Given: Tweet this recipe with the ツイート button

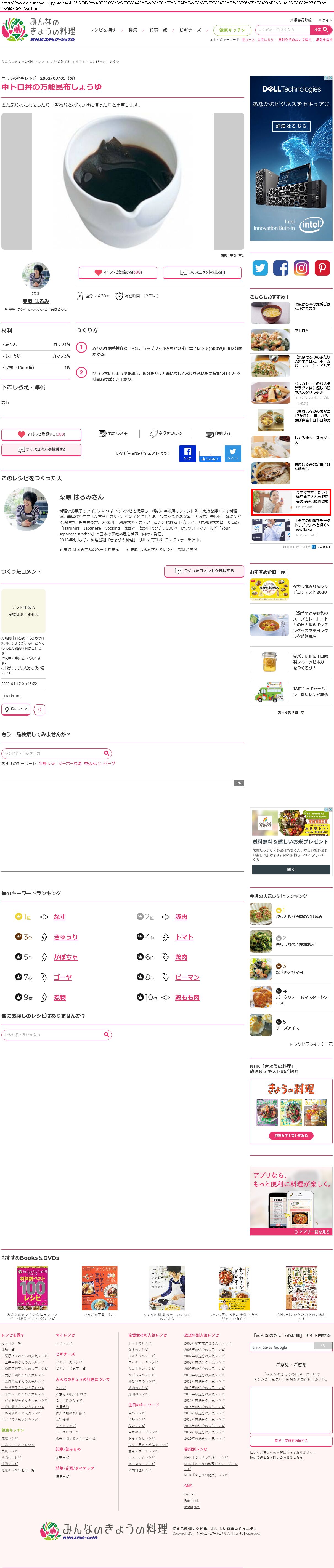Looking at the screenshot, I should click(x=233, y=453).
